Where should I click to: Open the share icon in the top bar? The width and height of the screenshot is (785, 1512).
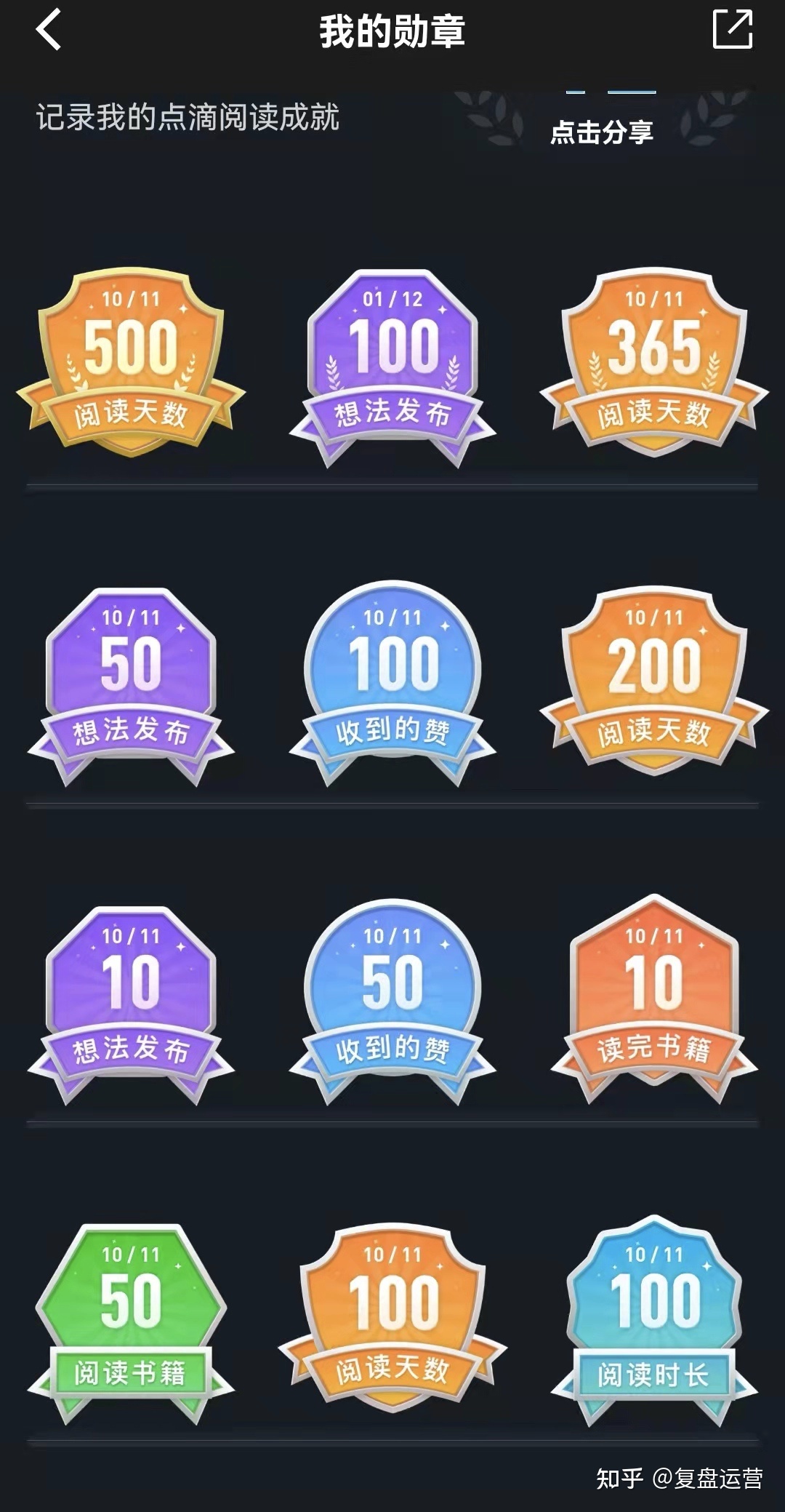point(732,30)
